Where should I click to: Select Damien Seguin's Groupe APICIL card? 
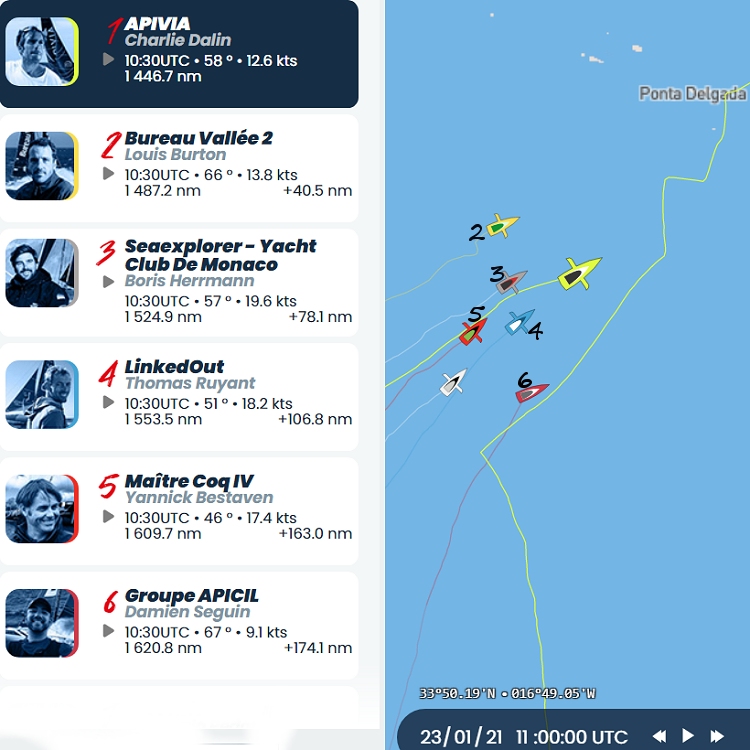180,626
